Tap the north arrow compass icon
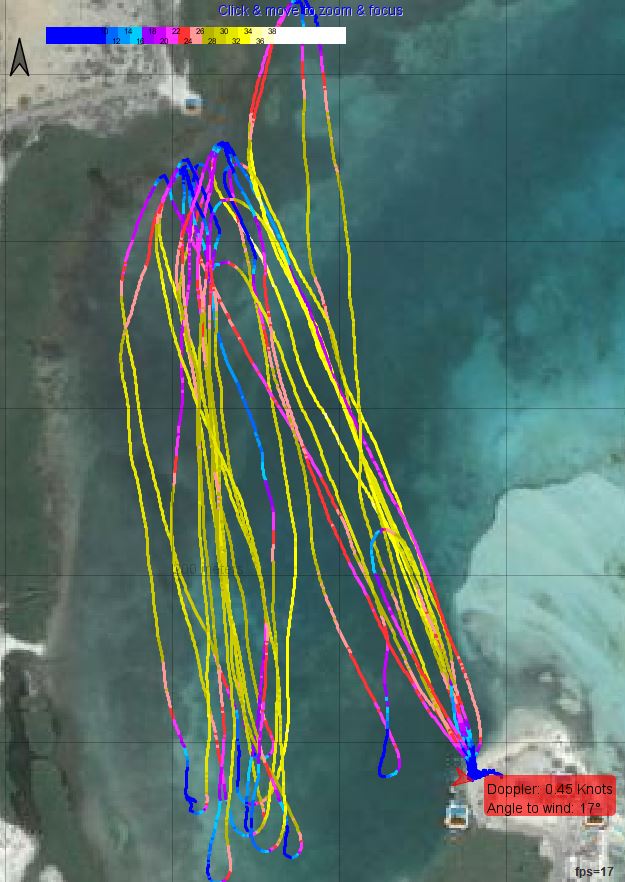625x882 pixels. (x=19, y=58)
